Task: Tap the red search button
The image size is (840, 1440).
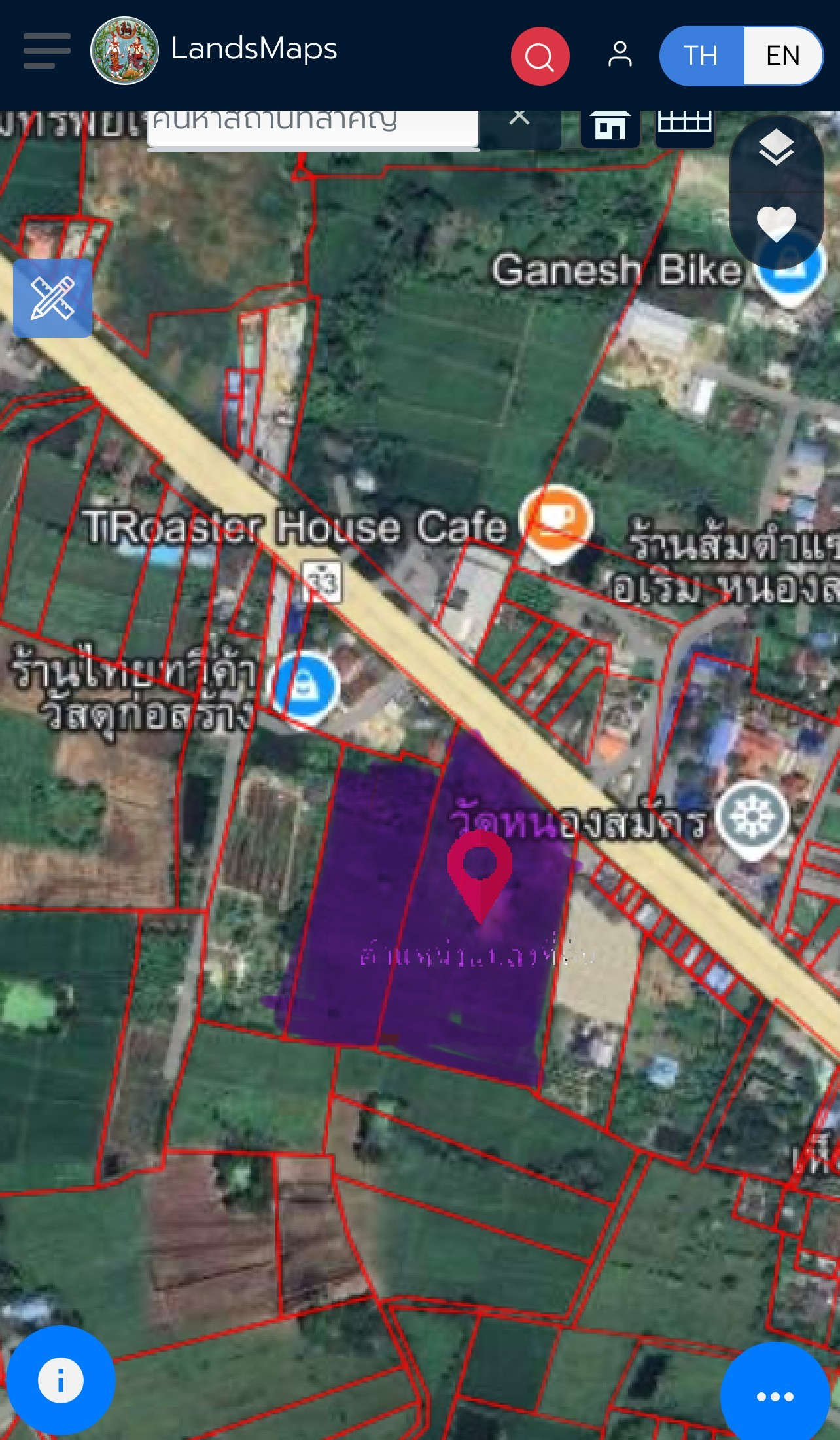Action: click(x=540, y=56)
